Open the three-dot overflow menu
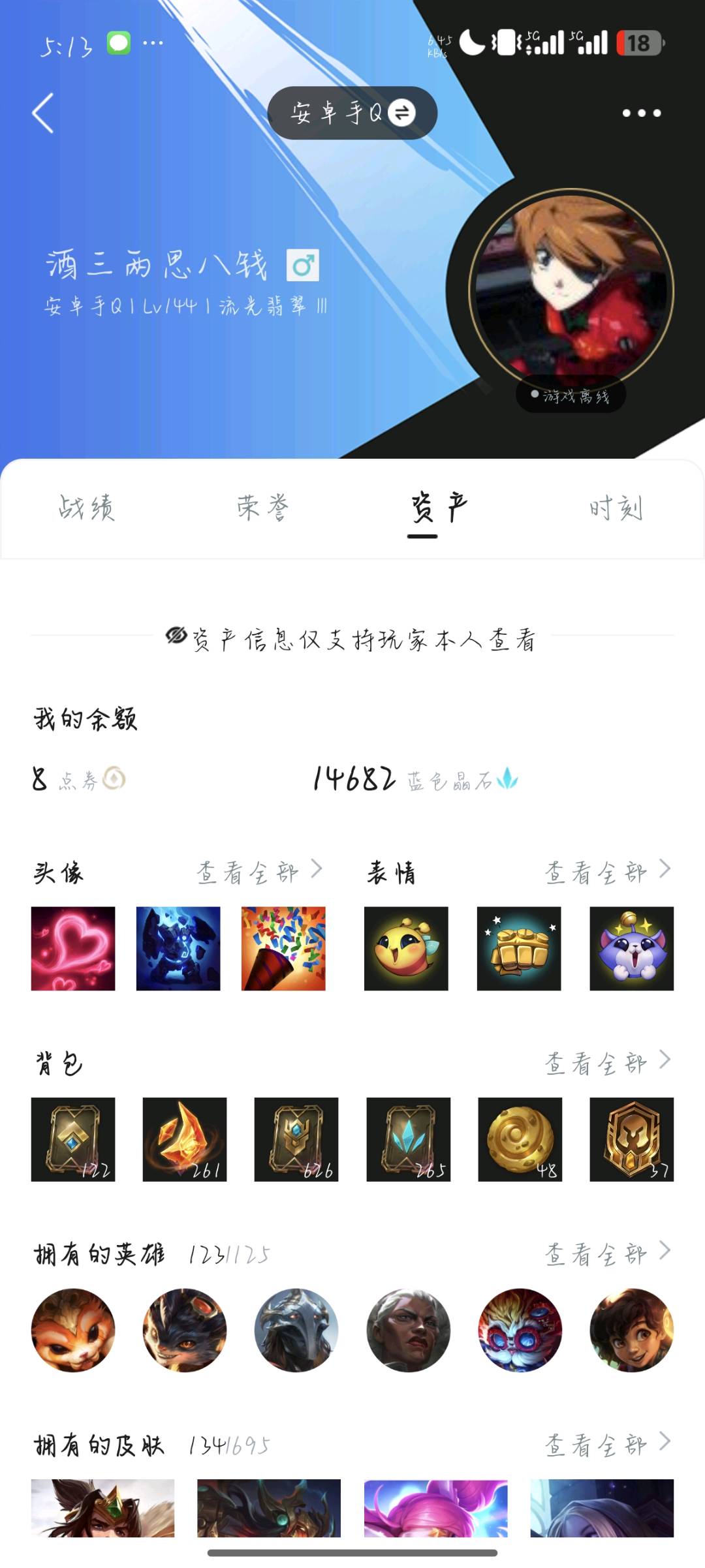The width and height of the screenshot is (705, 1568). 641,114
